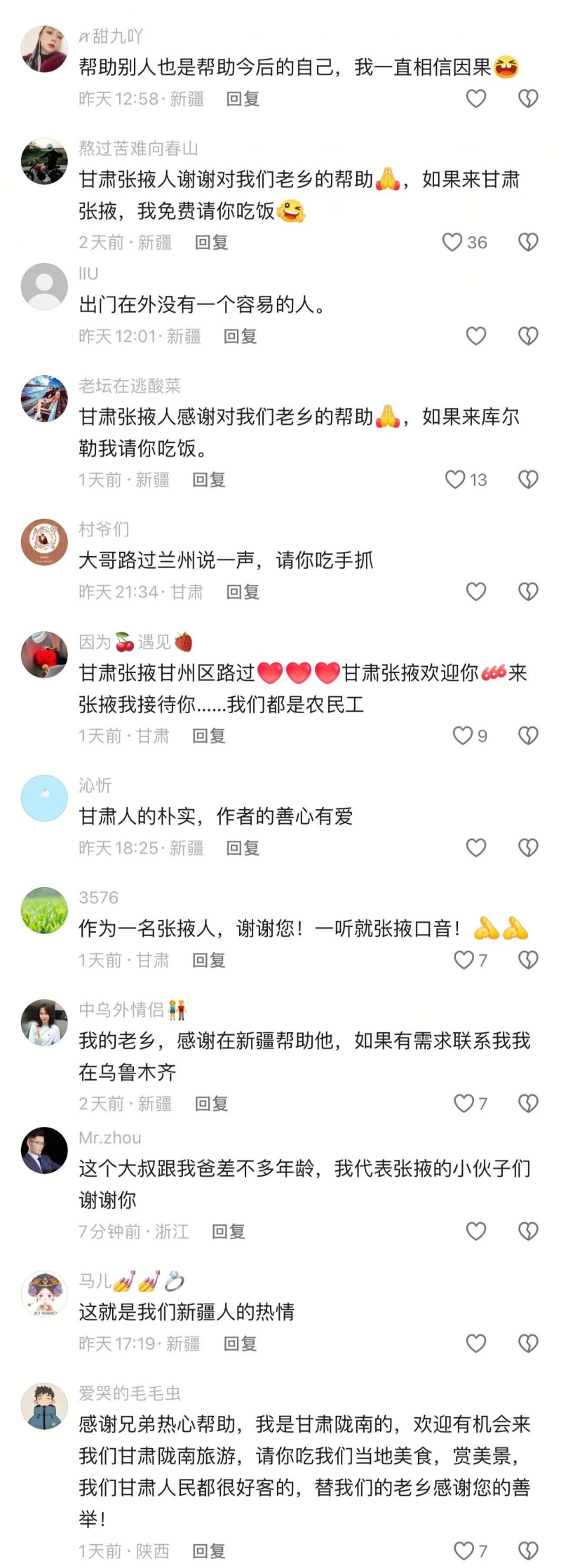Like Mr.zhou's comment
This screenshot has width=561, height=1568.
476,1231
